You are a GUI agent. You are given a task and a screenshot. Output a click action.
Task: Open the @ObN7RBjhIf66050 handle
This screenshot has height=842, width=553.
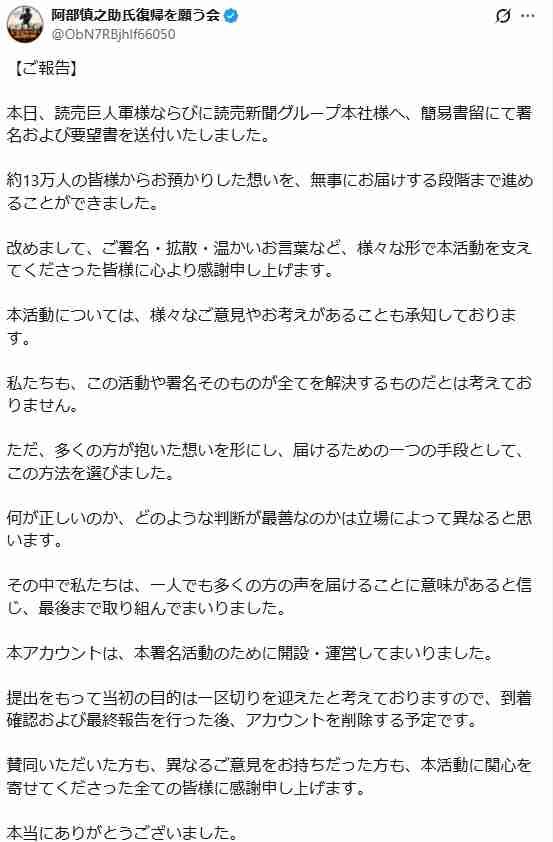tap(113, 34)
